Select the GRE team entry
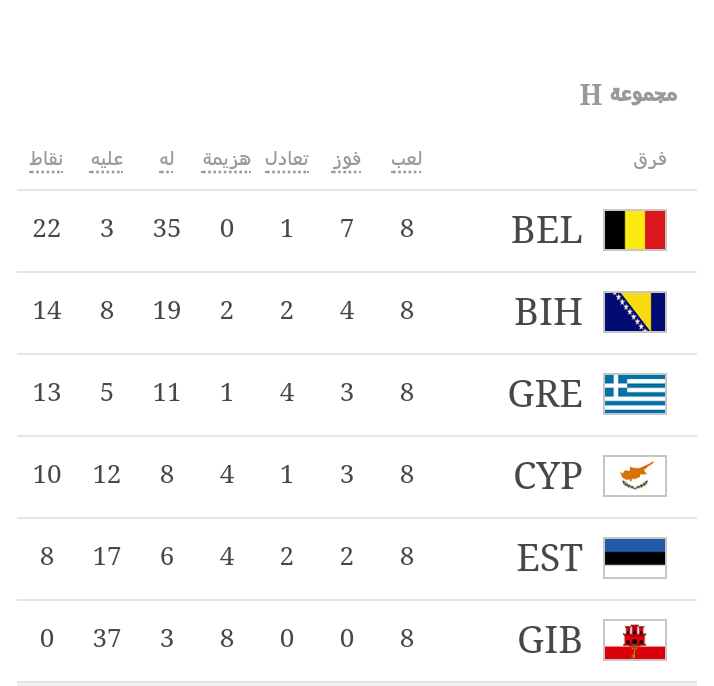Screen dimensions: 714x686 pos(545,394)
